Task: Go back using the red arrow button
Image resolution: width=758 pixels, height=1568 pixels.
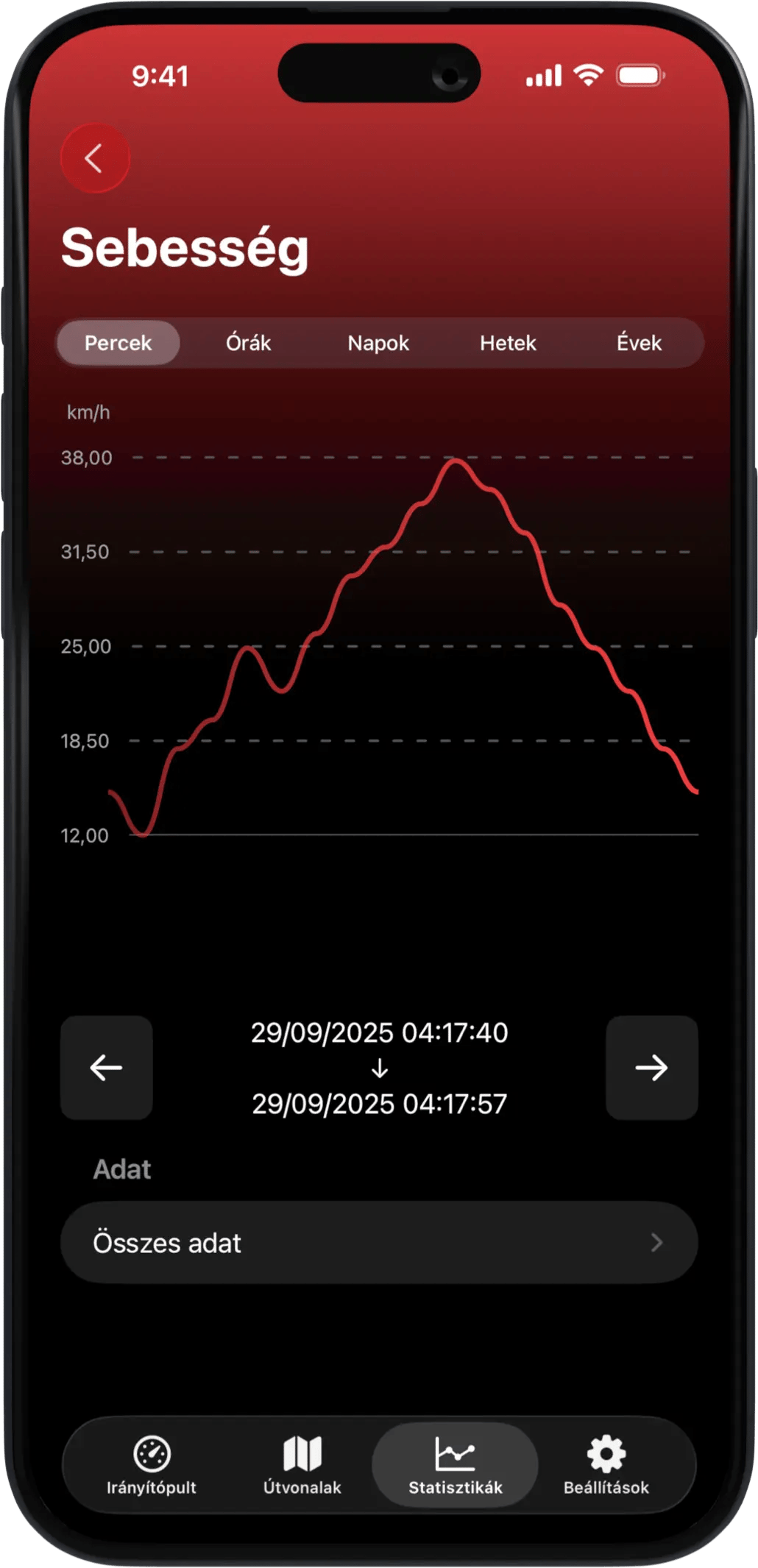Action: point(95,158)
